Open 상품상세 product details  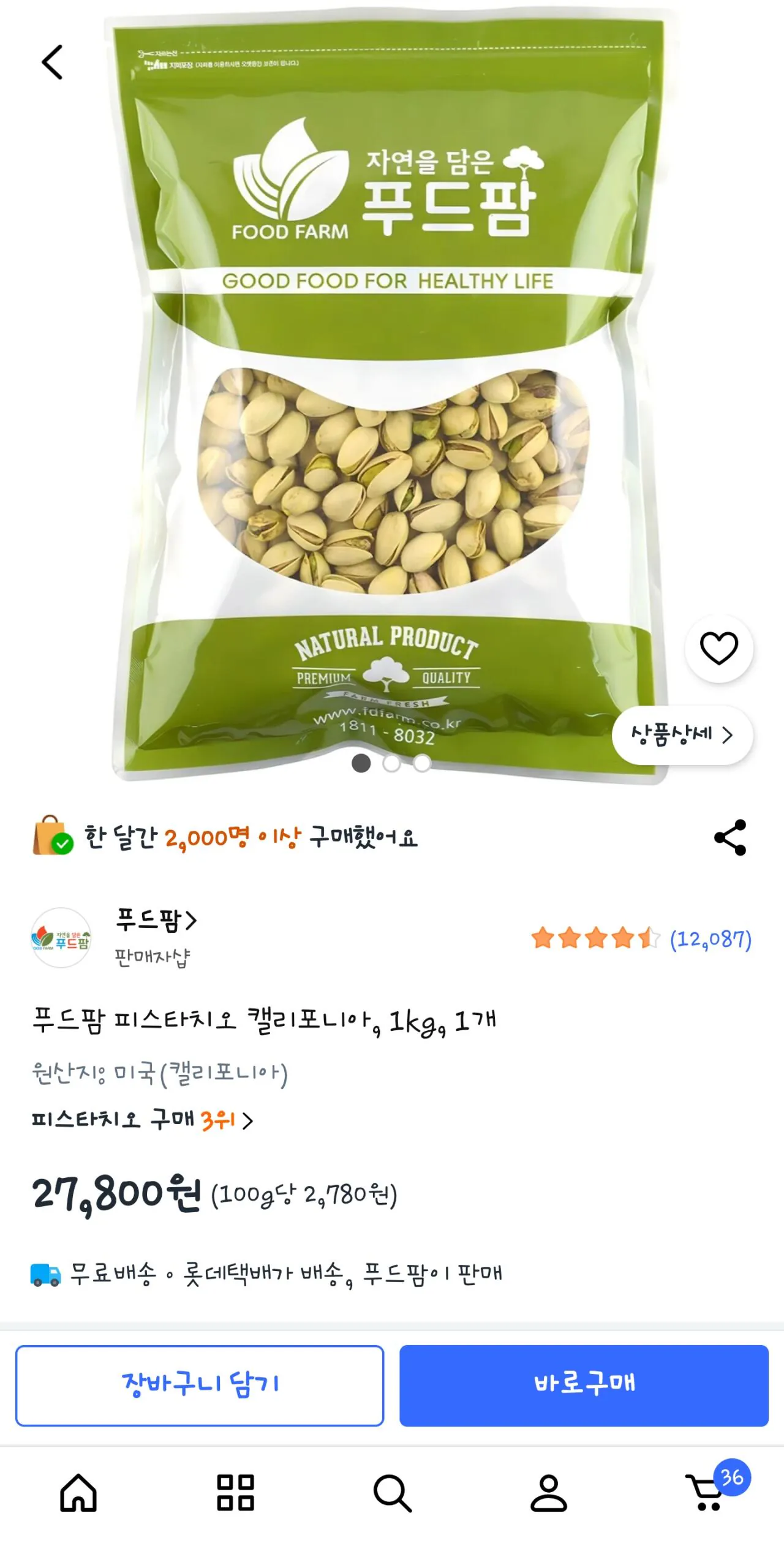point(682,734)
